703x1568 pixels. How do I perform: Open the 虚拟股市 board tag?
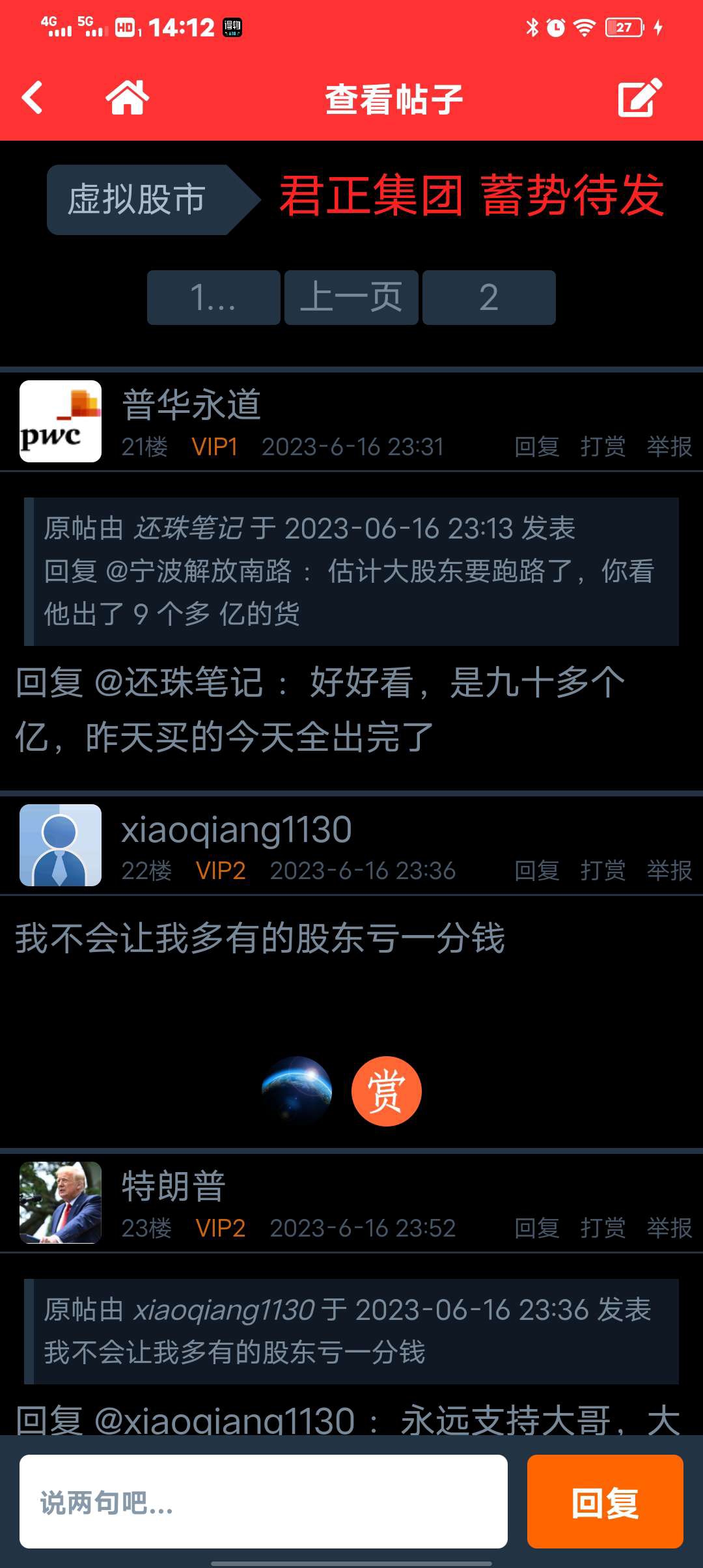coord(154,199)
